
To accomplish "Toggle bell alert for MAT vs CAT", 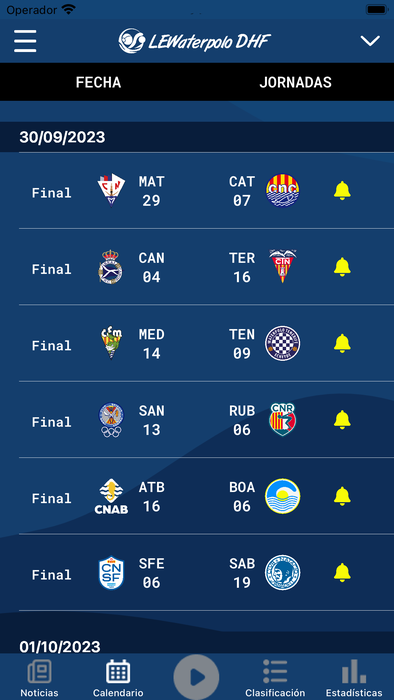I will [x=342, y=191].
